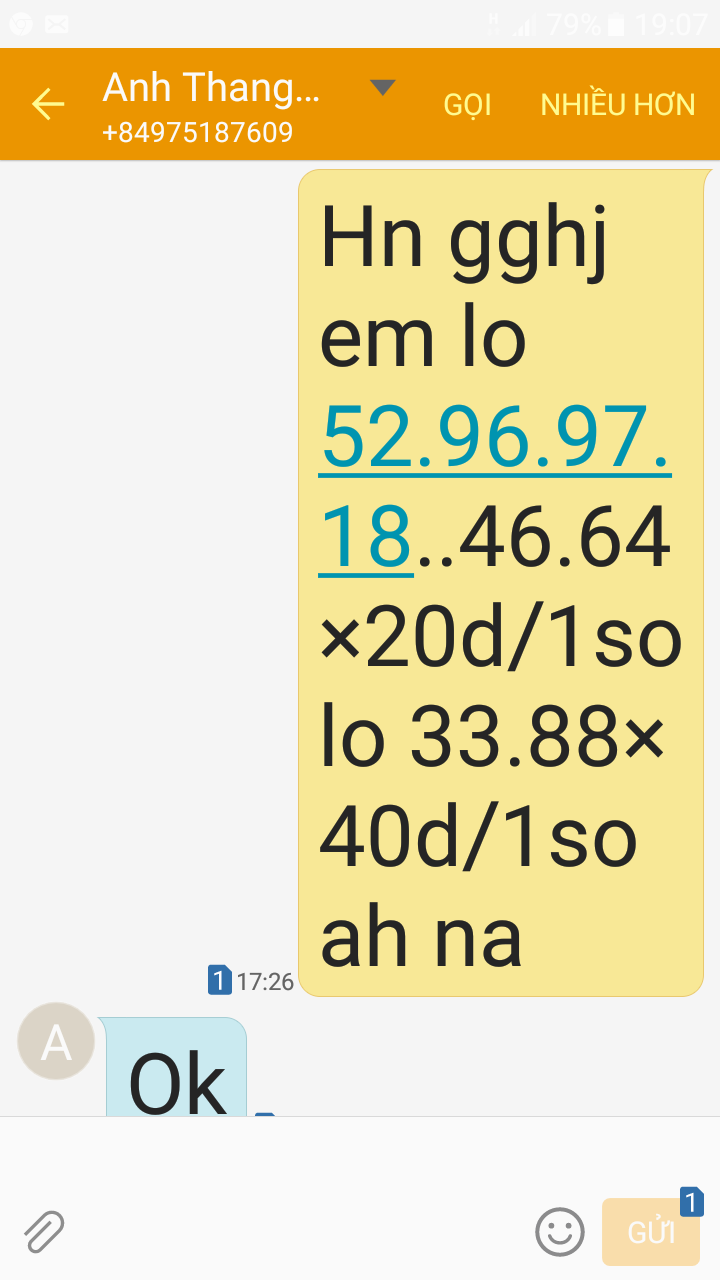The height and width of the screenshot is (1280, 720).
Task: Open the NHIỀU HƠN menu
Action: pyautogui.click(x=617, y=105)
